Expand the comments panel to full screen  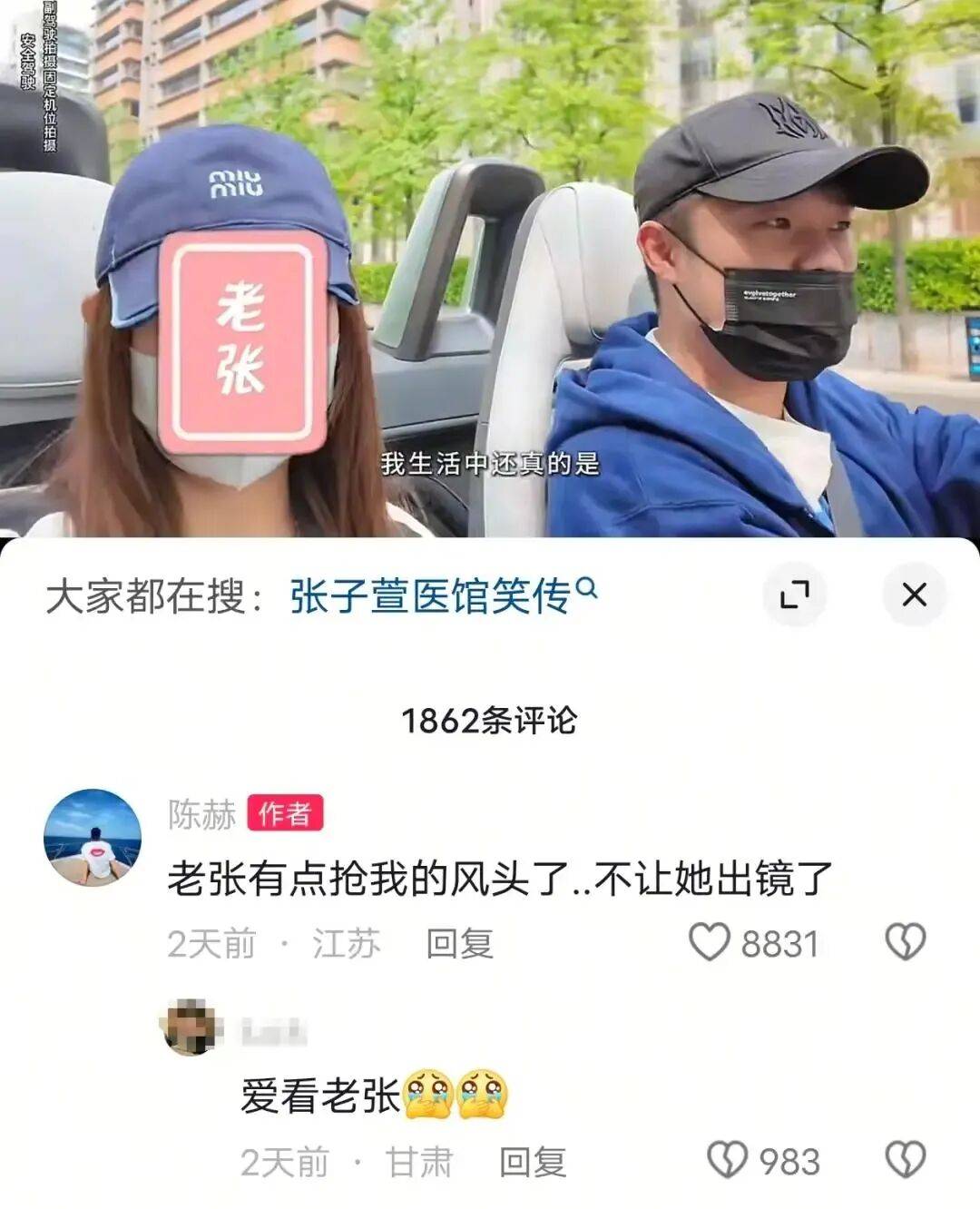[795, 595]
